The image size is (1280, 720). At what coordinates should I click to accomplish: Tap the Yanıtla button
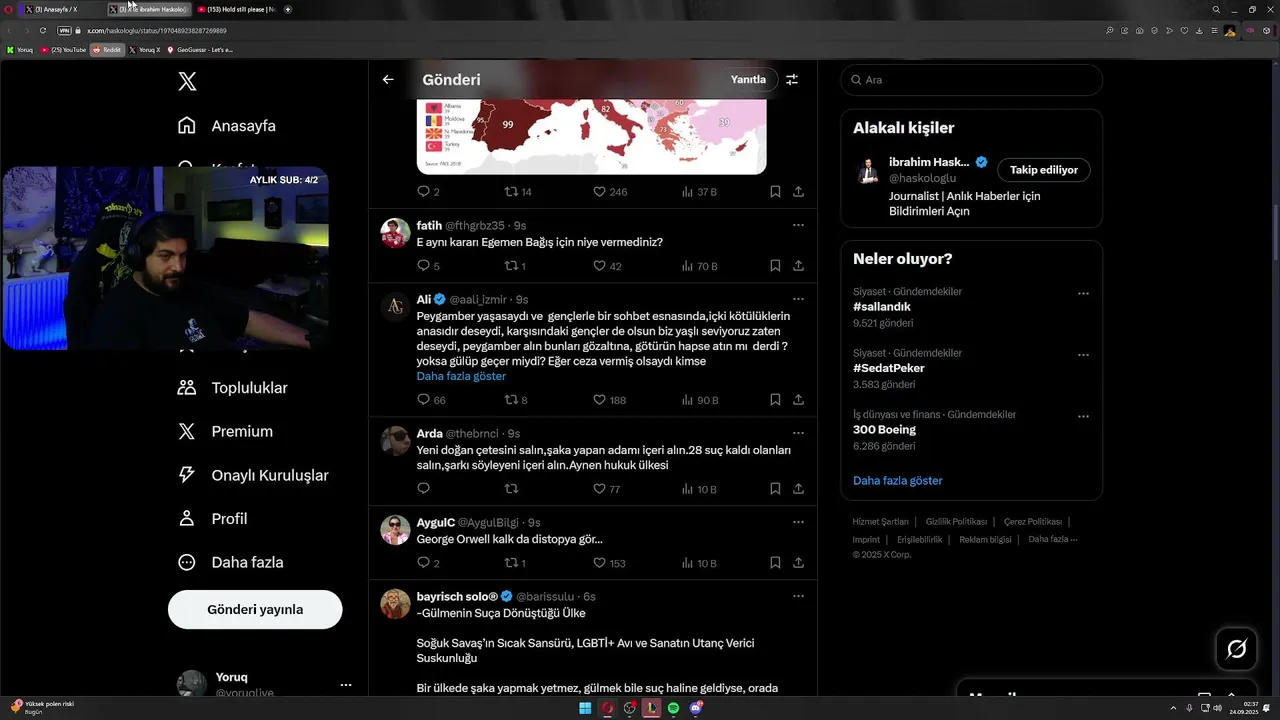(x=748, y=80)
